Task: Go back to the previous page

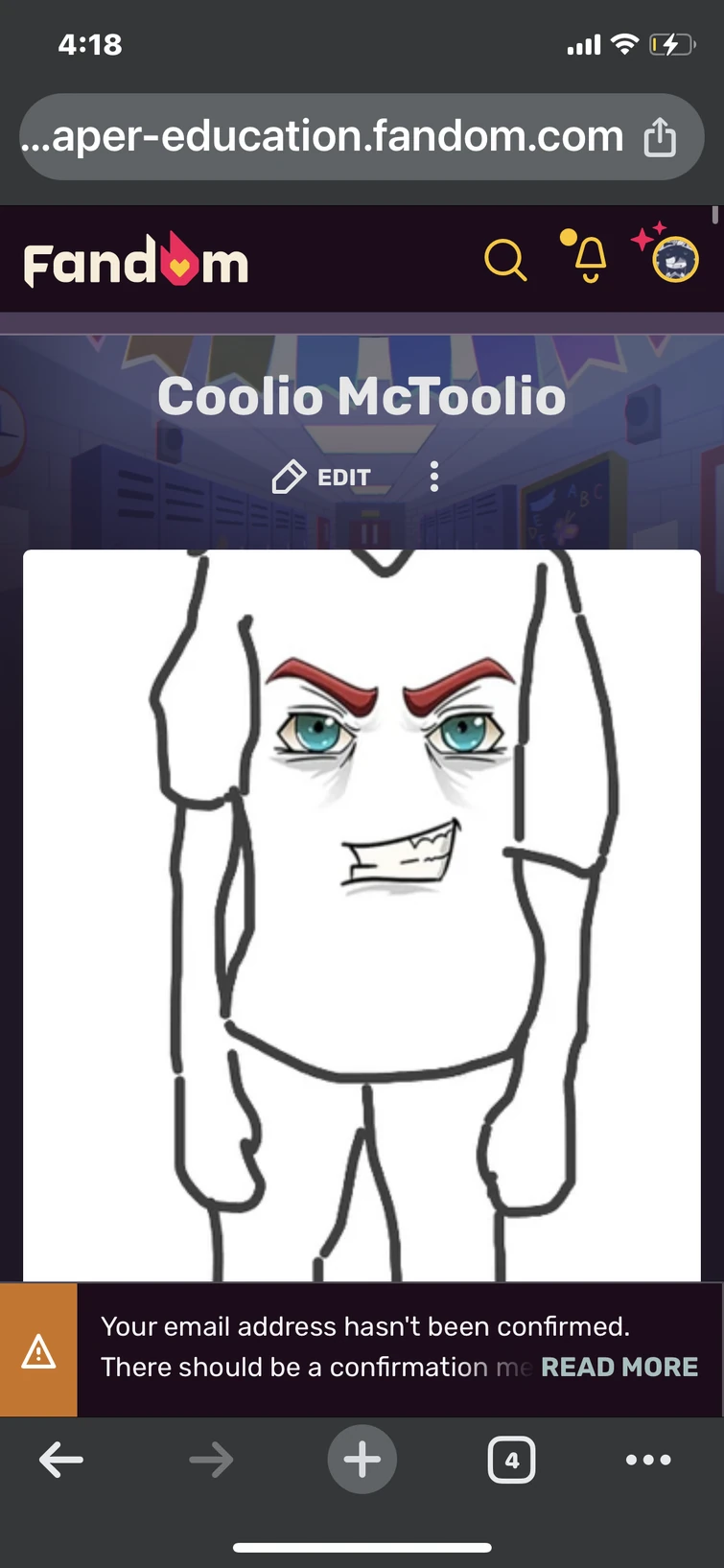Action: (61, 1460)
